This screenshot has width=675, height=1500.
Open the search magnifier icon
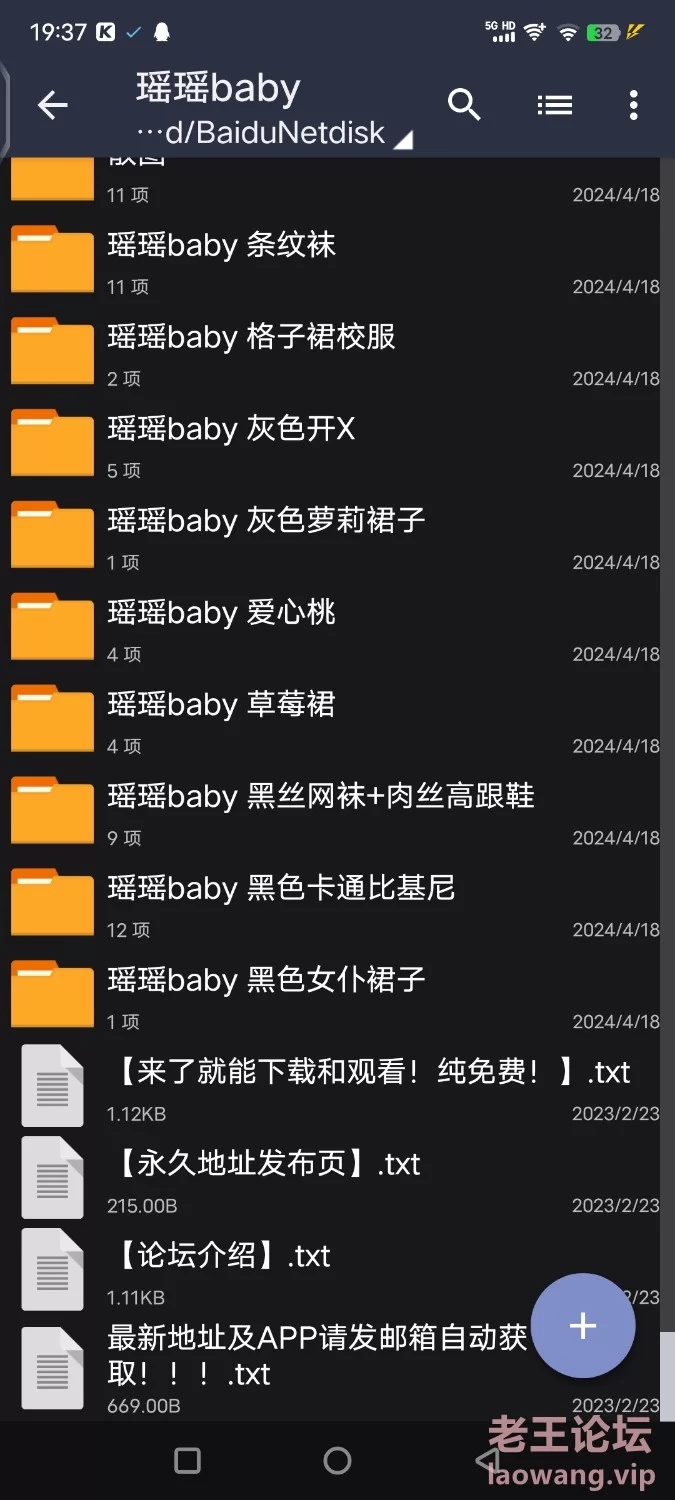pos(464,105)
